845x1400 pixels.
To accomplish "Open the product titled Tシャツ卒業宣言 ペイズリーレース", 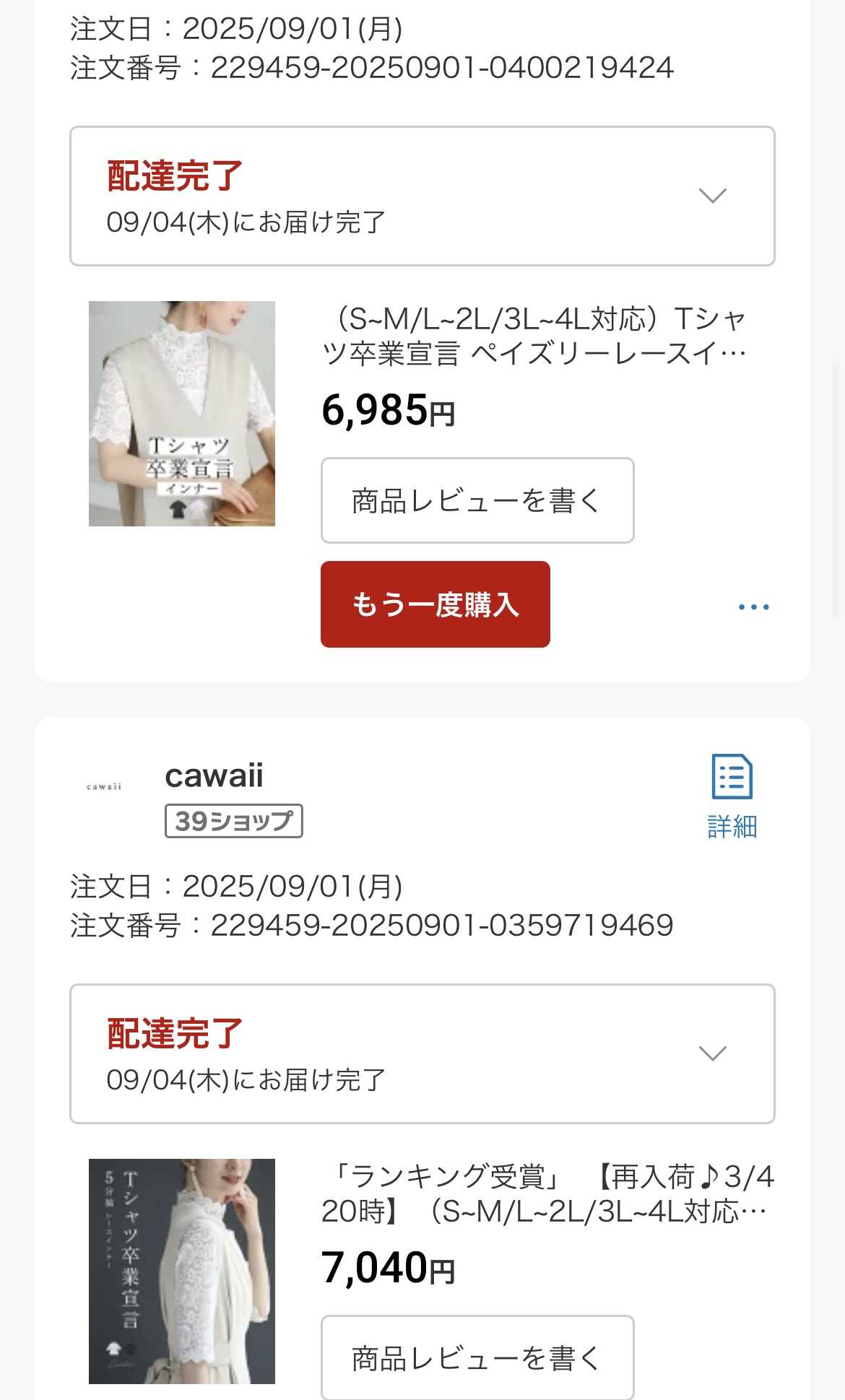I will [x=534, y=336].
